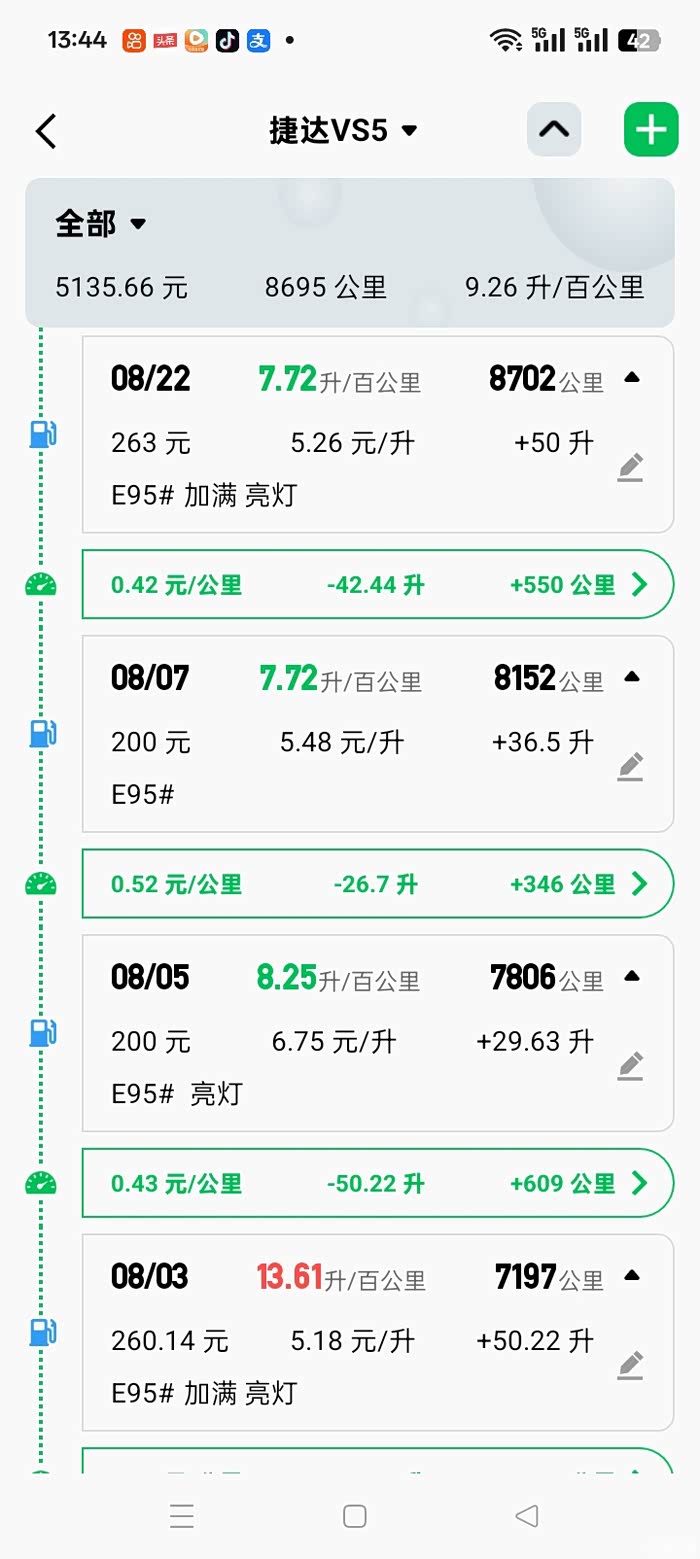
Task: Edit the 08/07 refuel record
Action: click(x=630, y=767)
